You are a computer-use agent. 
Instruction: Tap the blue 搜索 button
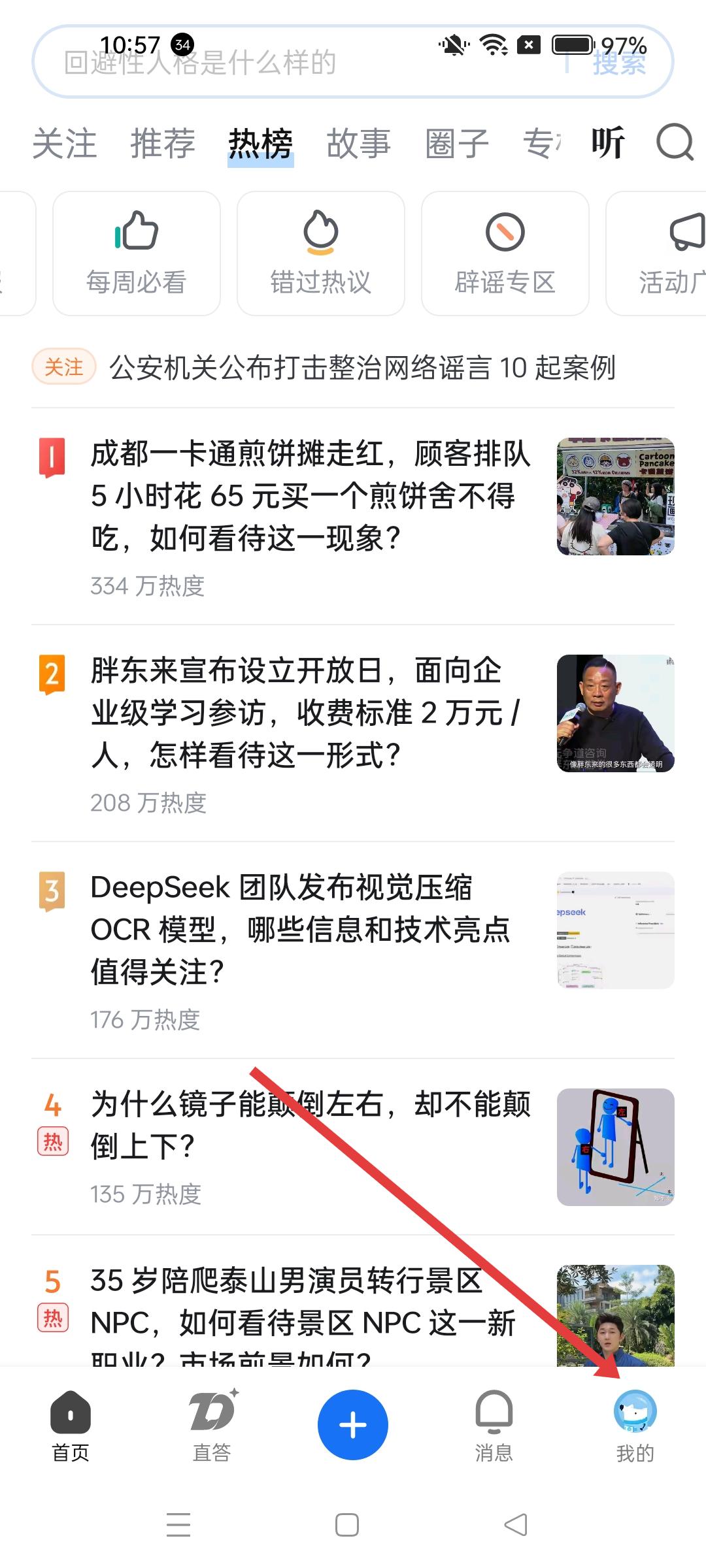(x=618, y=63)
